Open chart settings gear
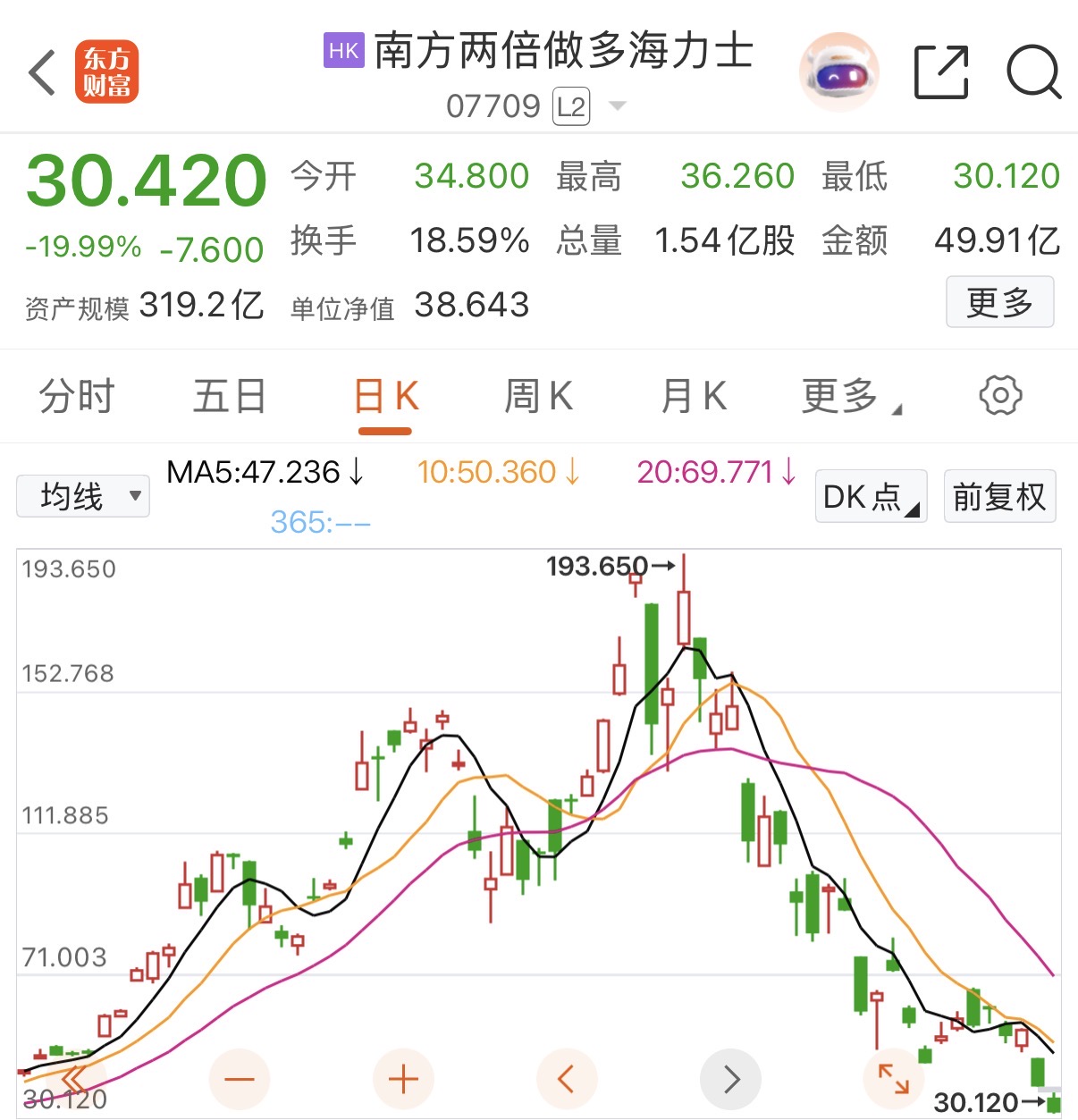The height and width of the screenshot is (1120, 1078). pyautogui.click(x=1000, y=395)
